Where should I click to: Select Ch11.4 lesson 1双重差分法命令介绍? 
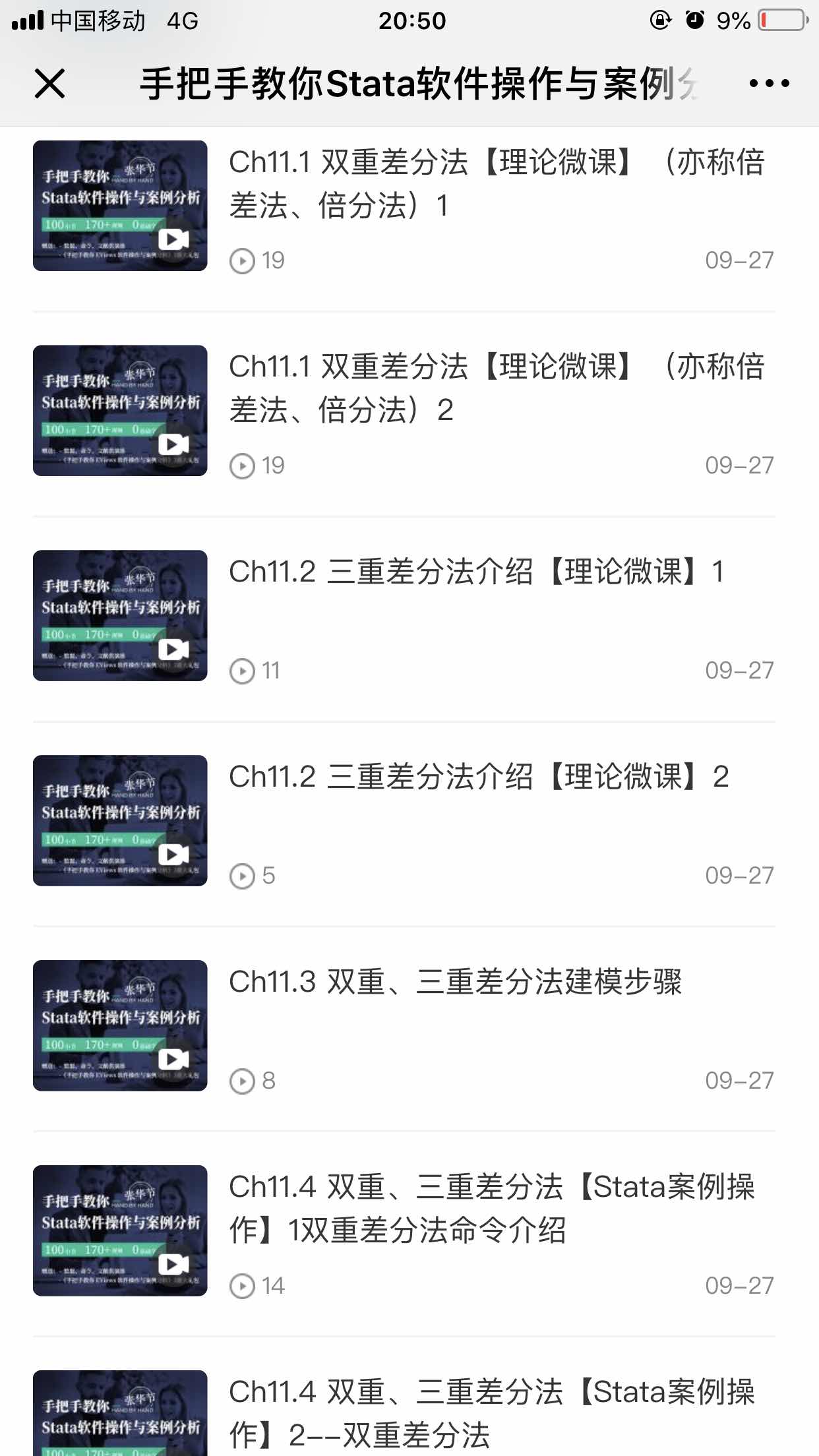491,1208
